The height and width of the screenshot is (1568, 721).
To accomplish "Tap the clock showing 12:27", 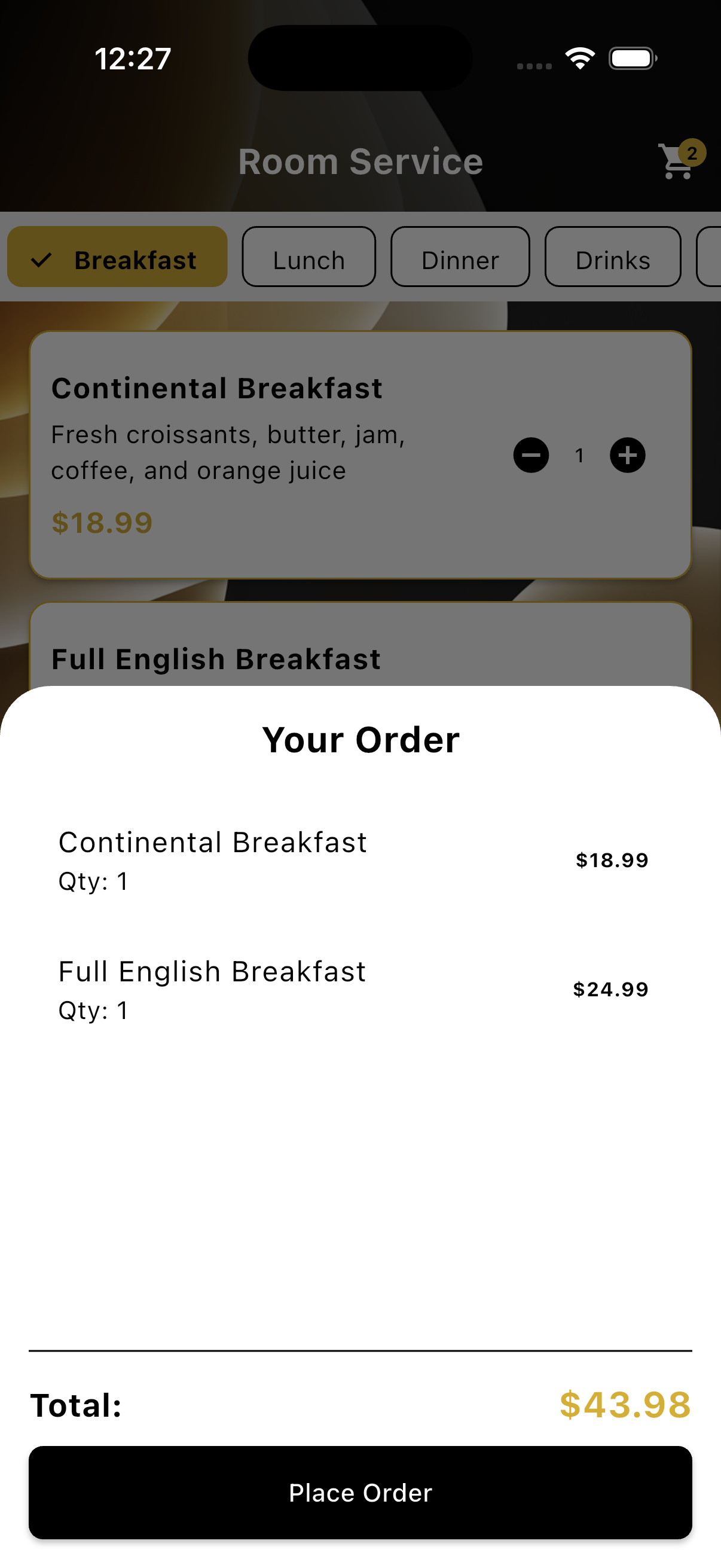I will (x=132, y=58).
